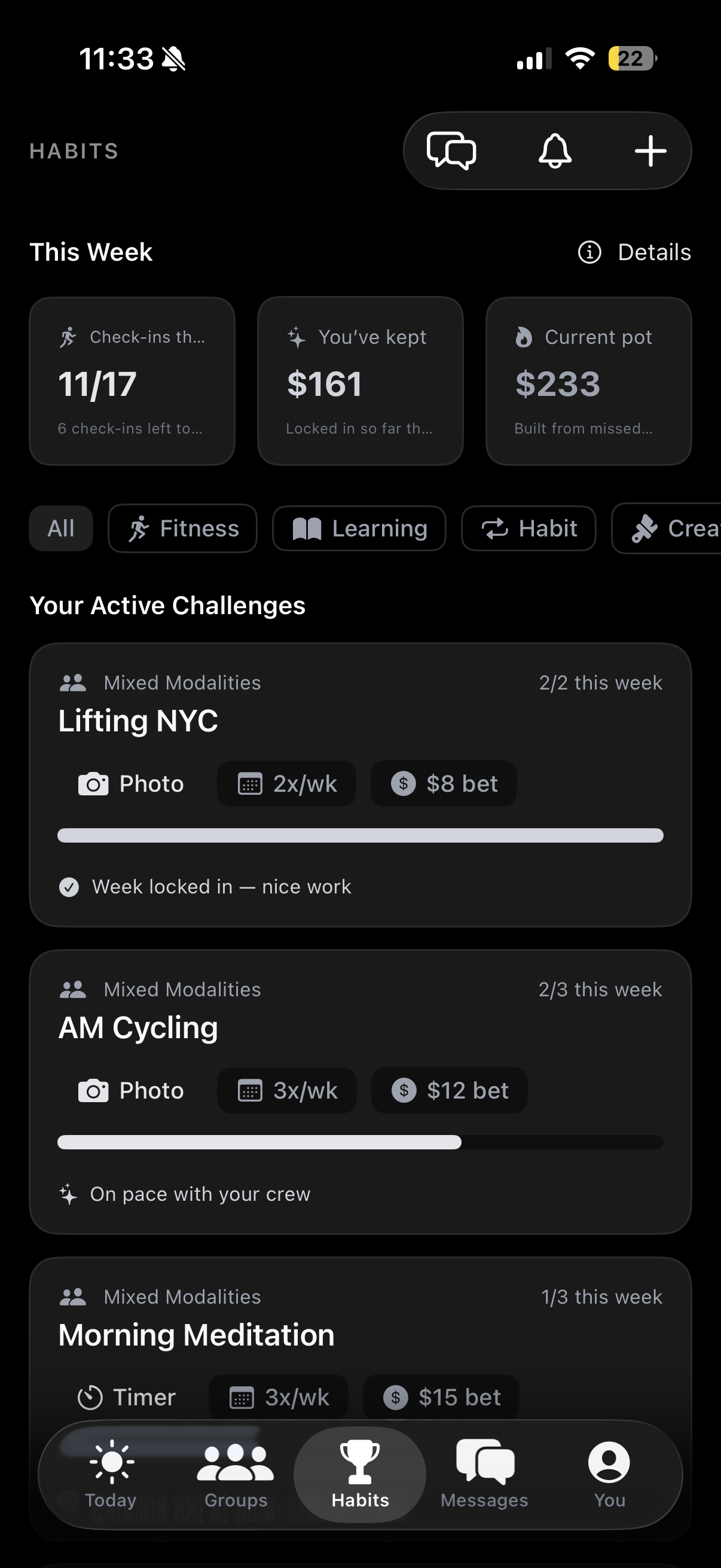This screenshot has height=1568, width=721.
Task: Tap the info circle next to Details
Action: (x=589, y=253)
